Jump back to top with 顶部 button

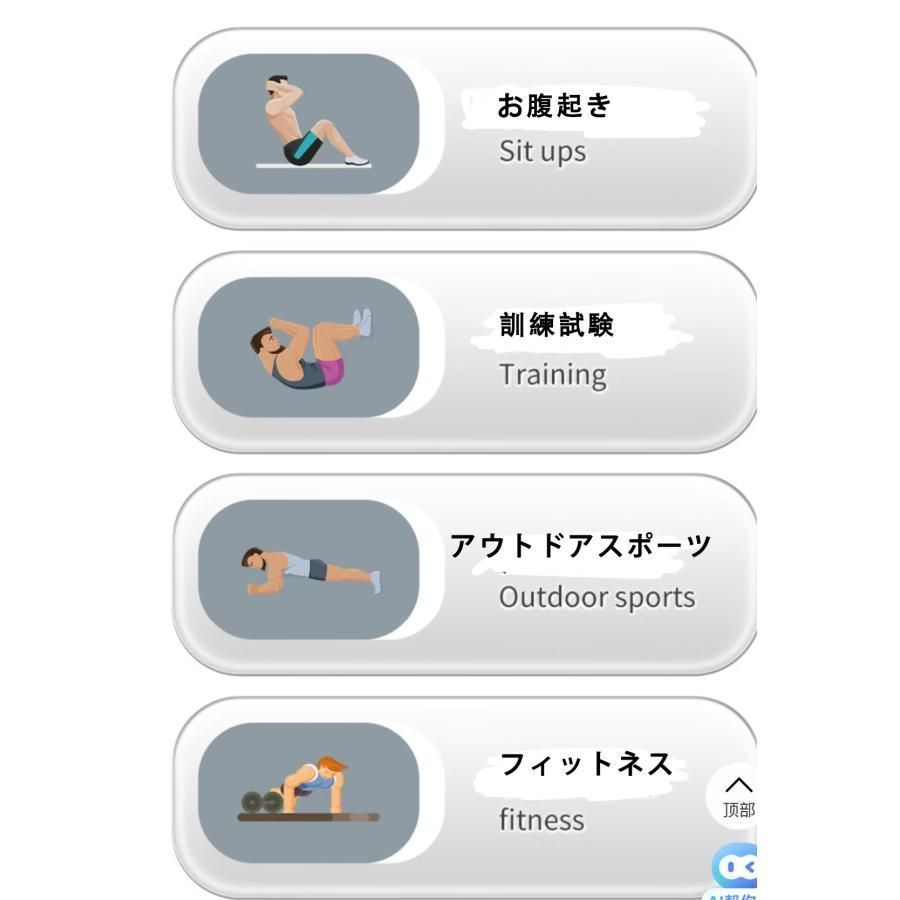coord(737,797)
